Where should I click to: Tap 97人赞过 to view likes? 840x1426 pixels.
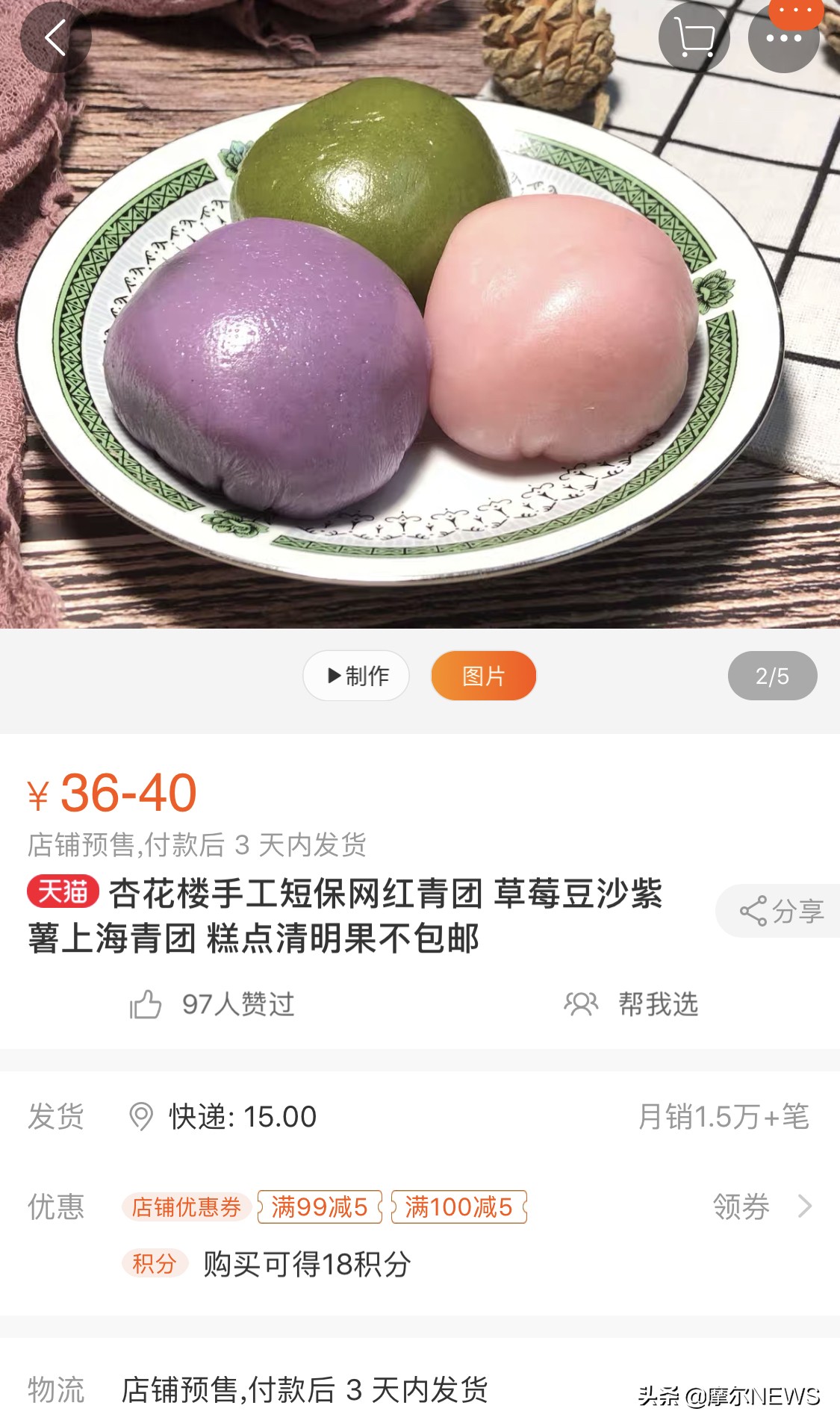(238, 1004)
